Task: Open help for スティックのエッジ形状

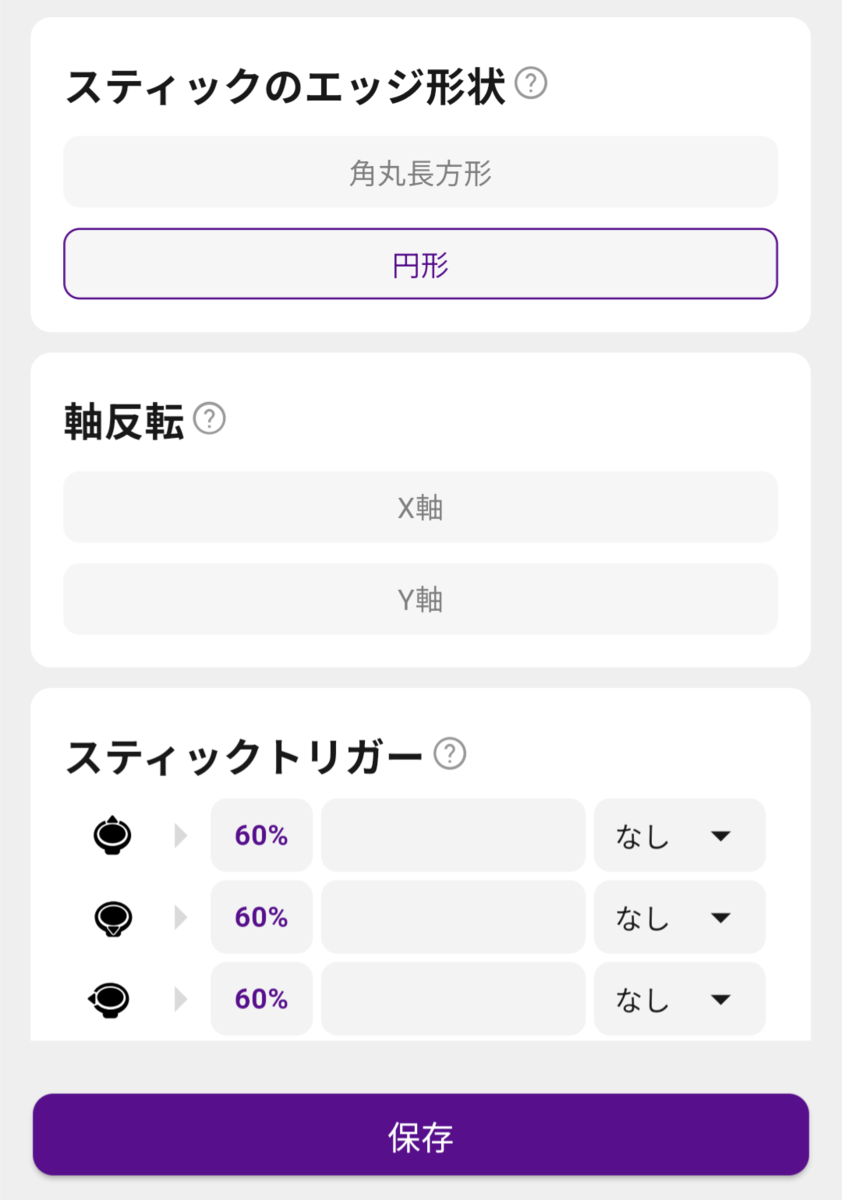Action: point(531,85)
